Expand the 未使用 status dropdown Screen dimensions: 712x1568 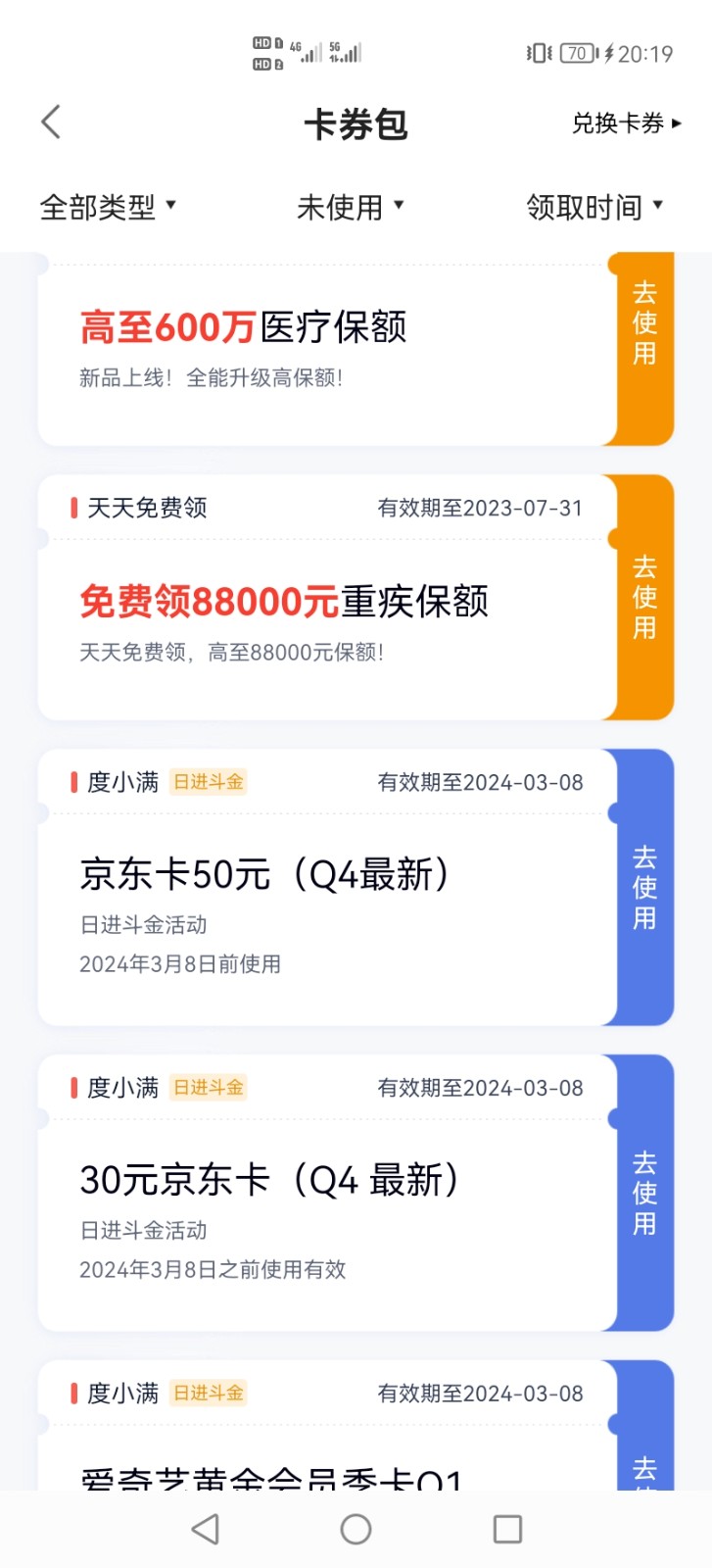click(351, 207)
